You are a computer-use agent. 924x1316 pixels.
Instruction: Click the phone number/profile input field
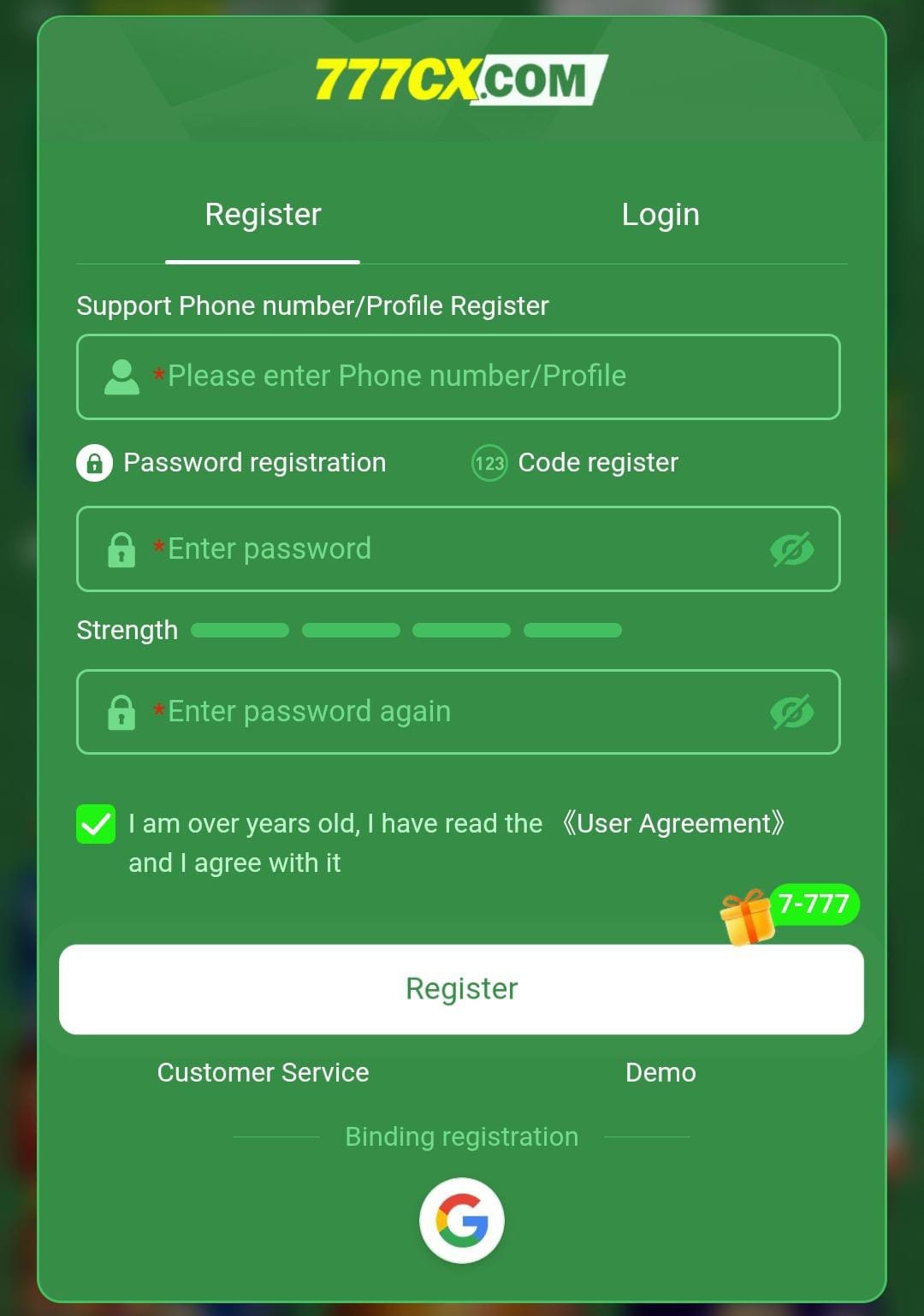coord(462,376)
